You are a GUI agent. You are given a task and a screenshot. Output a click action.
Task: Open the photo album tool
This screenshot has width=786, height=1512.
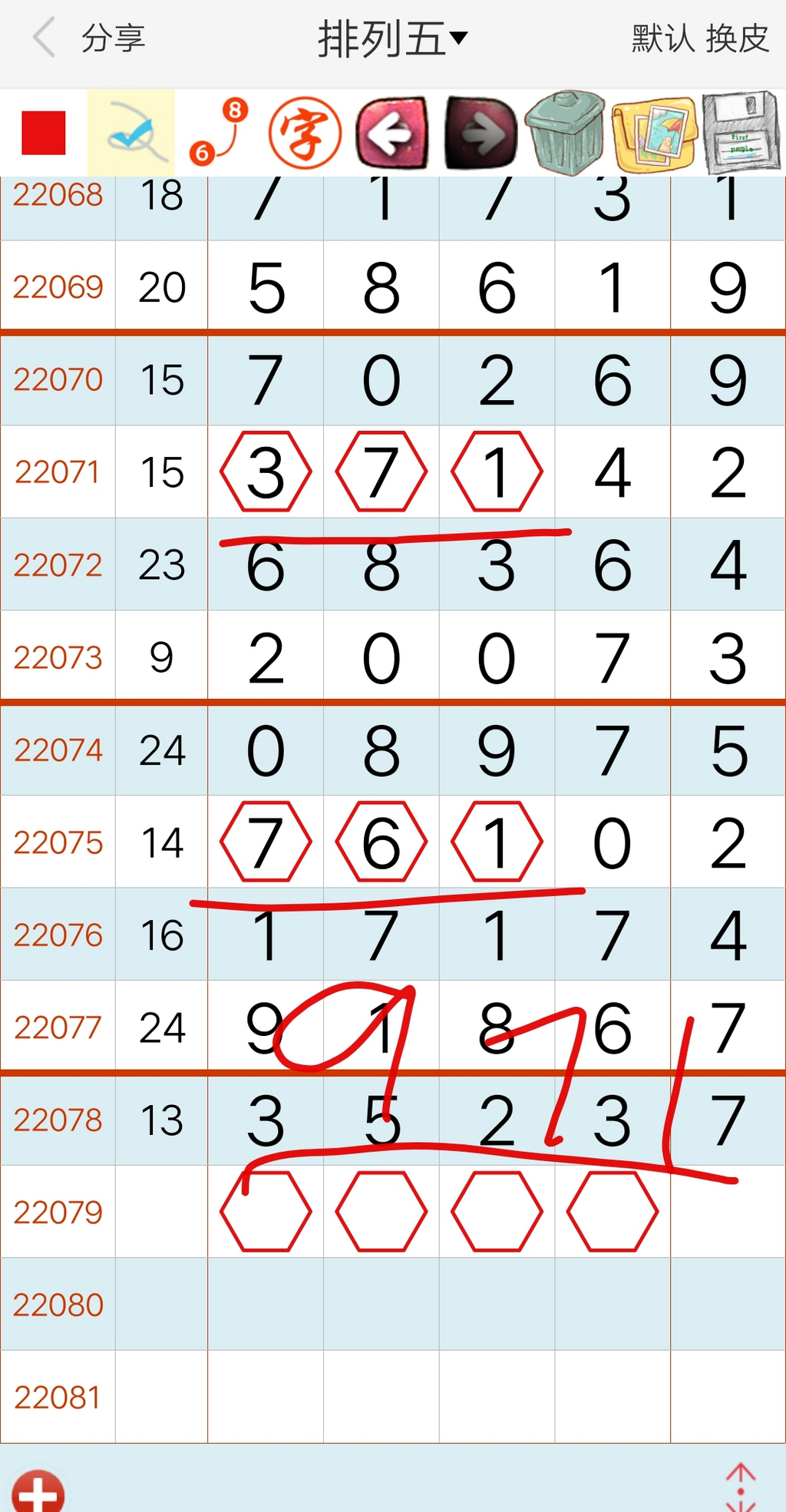point(654,133)
